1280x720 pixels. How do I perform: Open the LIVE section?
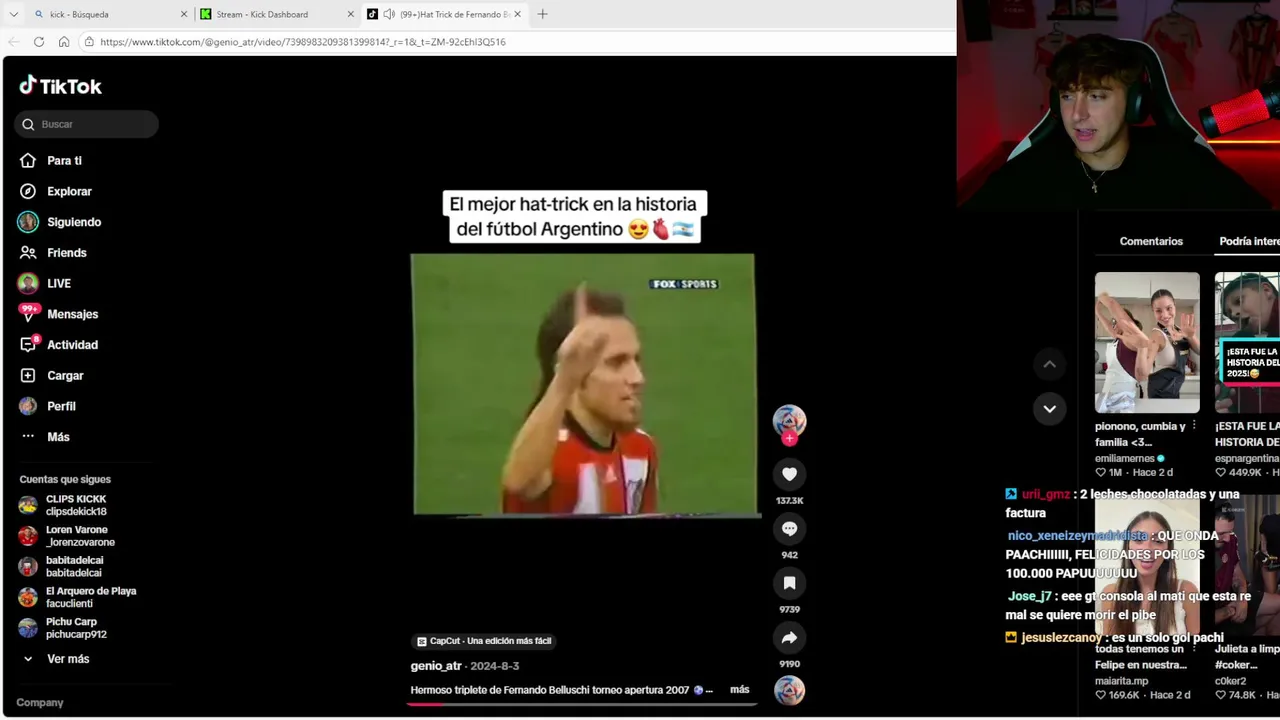[x=58, y=283]
